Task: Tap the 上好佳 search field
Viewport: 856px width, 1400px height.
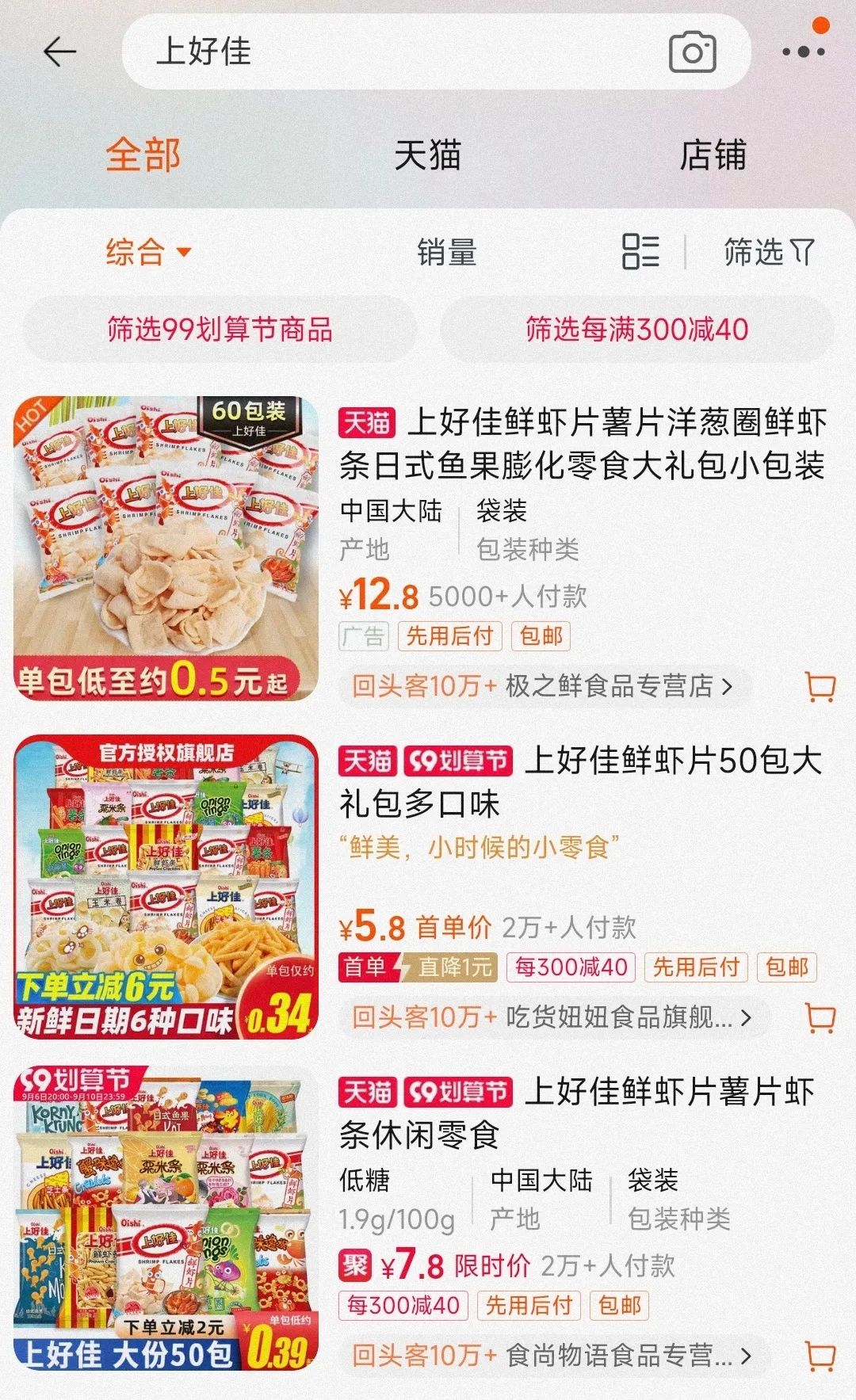Action: (x=396, y=52)
